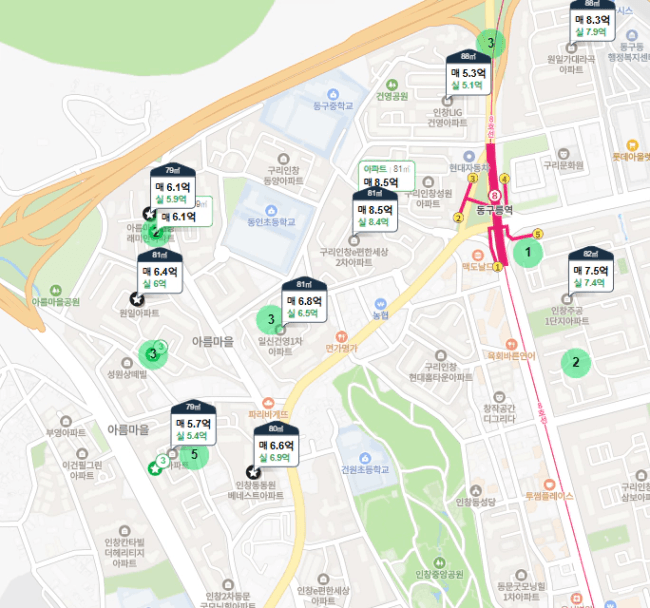Tap the cluster 3 beside 일신건영1차 marker
Screen dimensions: 650x608
(x=271, y=319)
